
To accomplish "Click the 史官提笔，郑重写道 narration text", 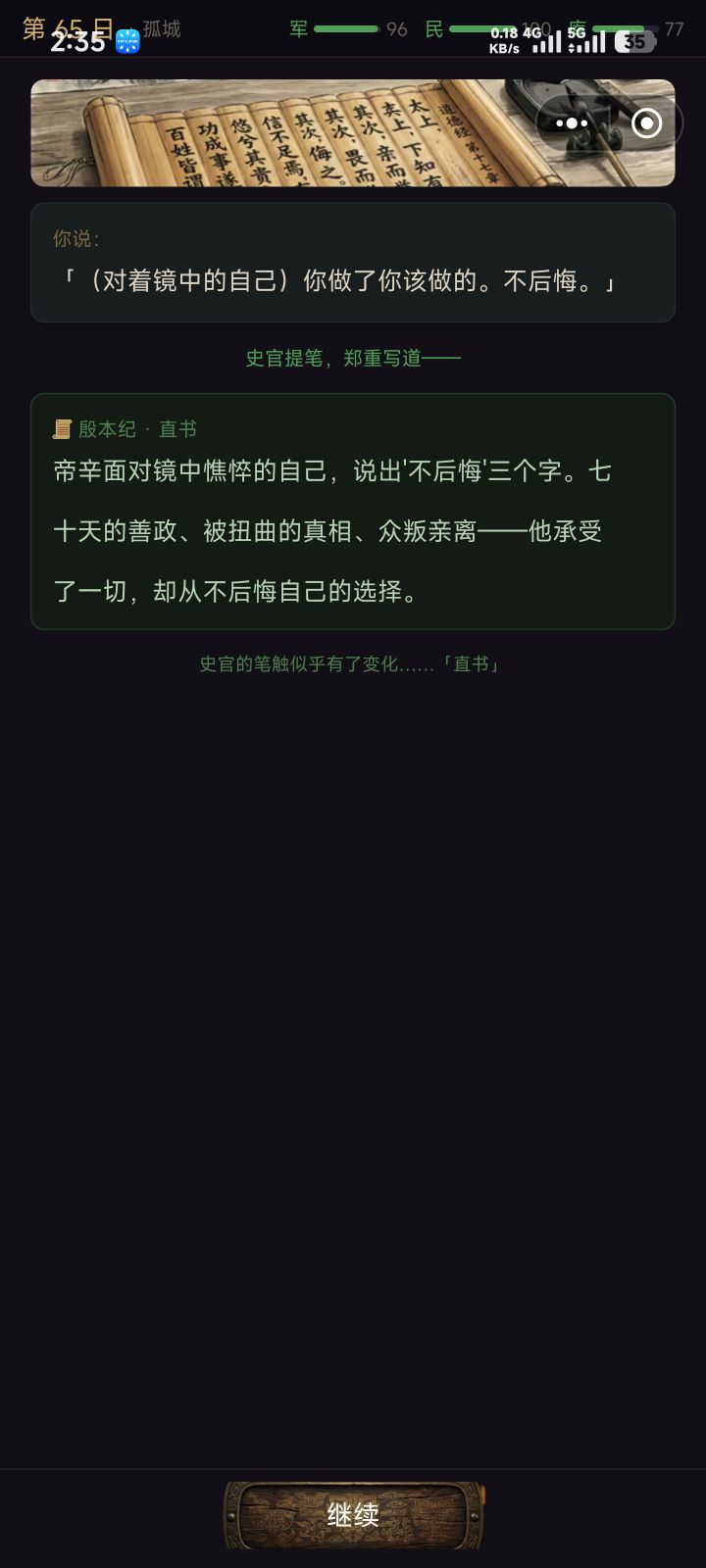I will click(351, 358).
